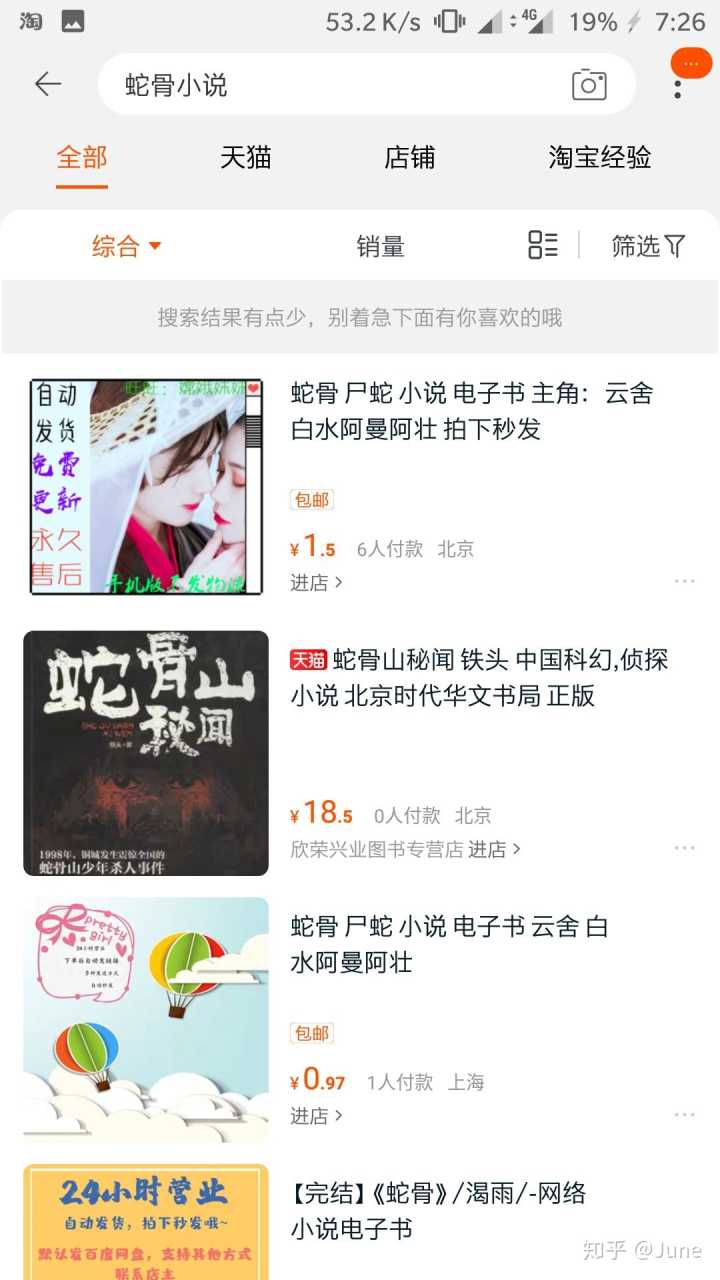Sort results by 销量
720x1280 pixels.
[x=381, y=246]
